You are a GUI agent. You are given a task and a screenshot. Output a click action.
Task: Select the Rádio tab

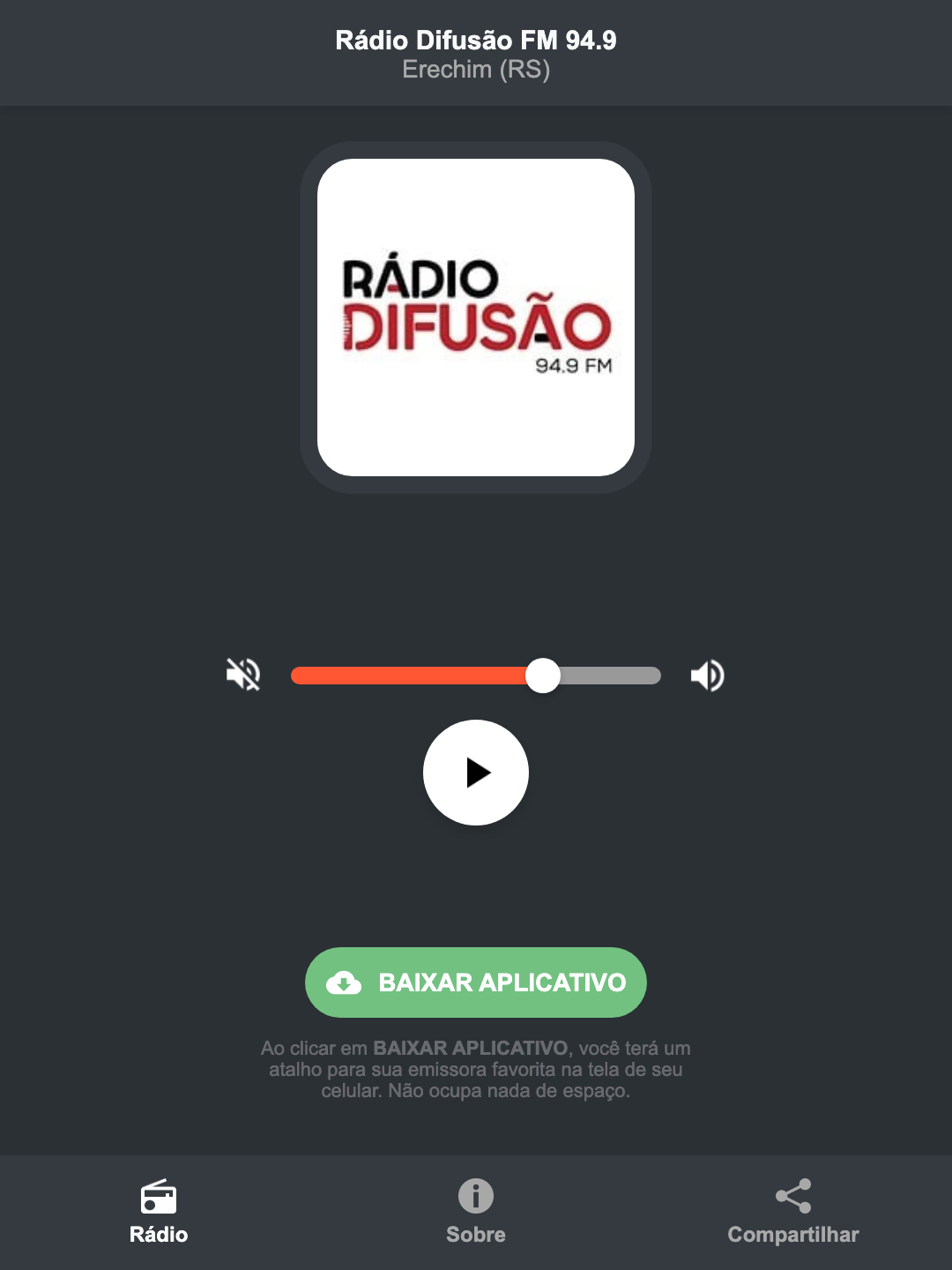pyautogui.click(x=159, y=1213)
